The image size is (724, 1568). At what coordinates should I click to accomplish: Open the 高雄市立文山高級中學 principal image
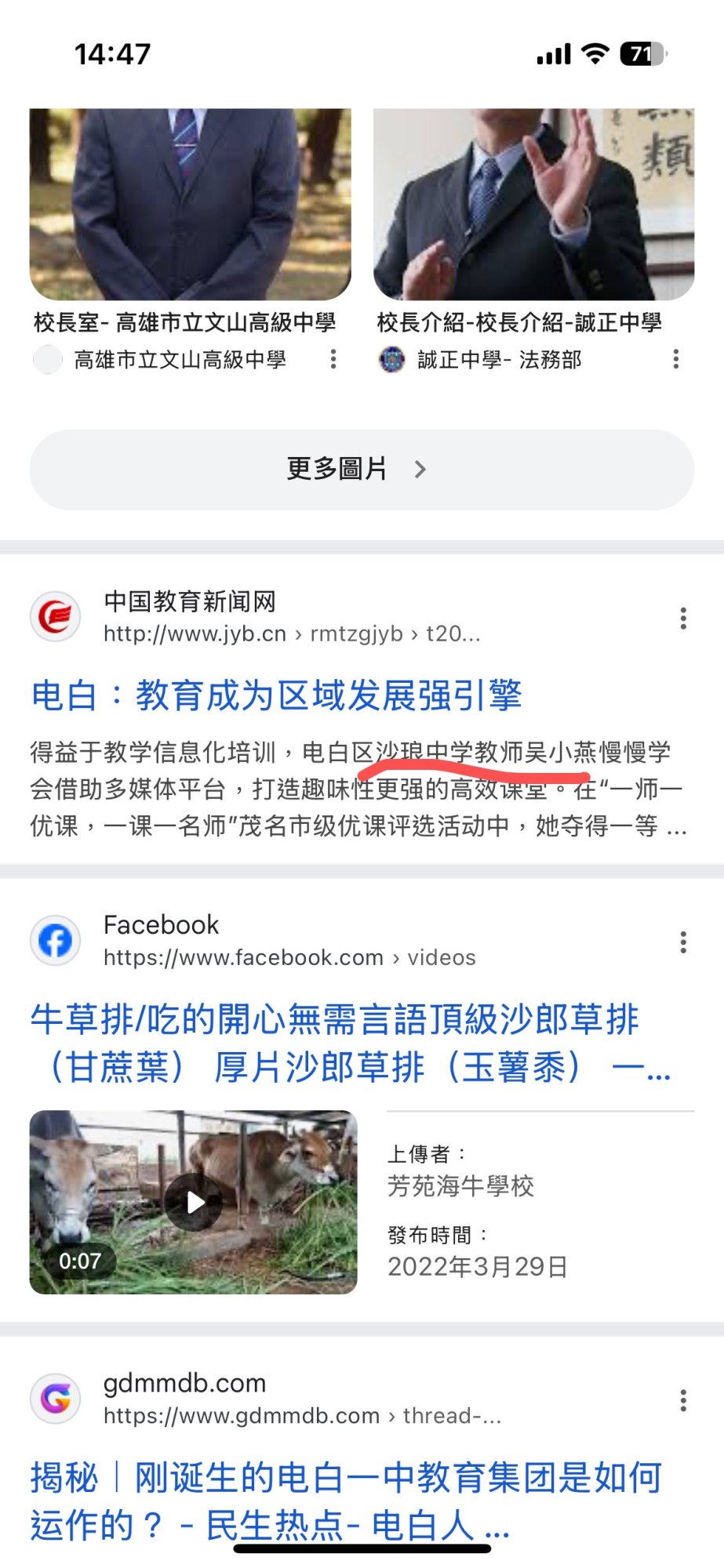pyautogui.click(x=190, y=204)
